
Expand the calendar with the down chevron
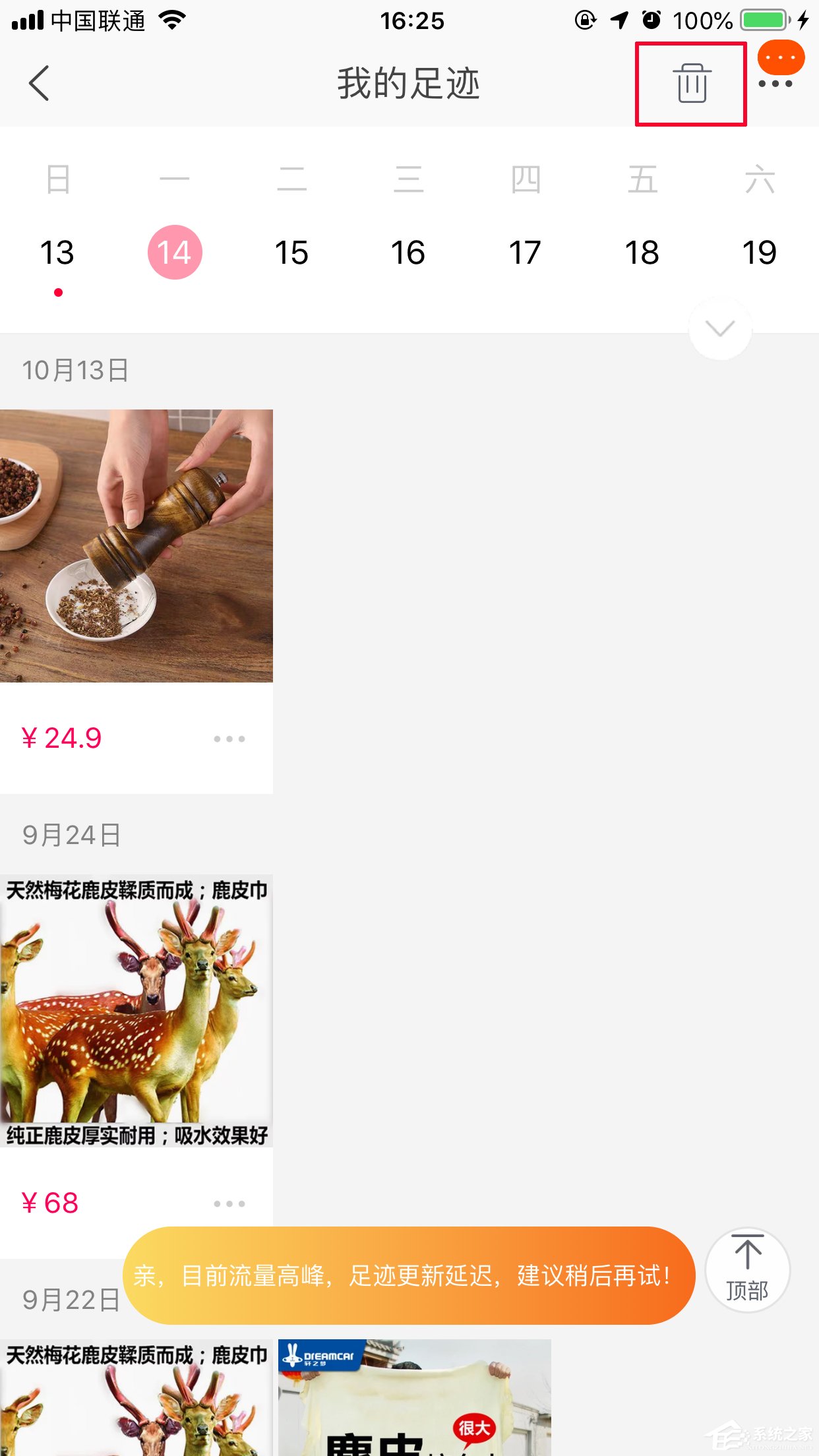(x=720, y=329)
